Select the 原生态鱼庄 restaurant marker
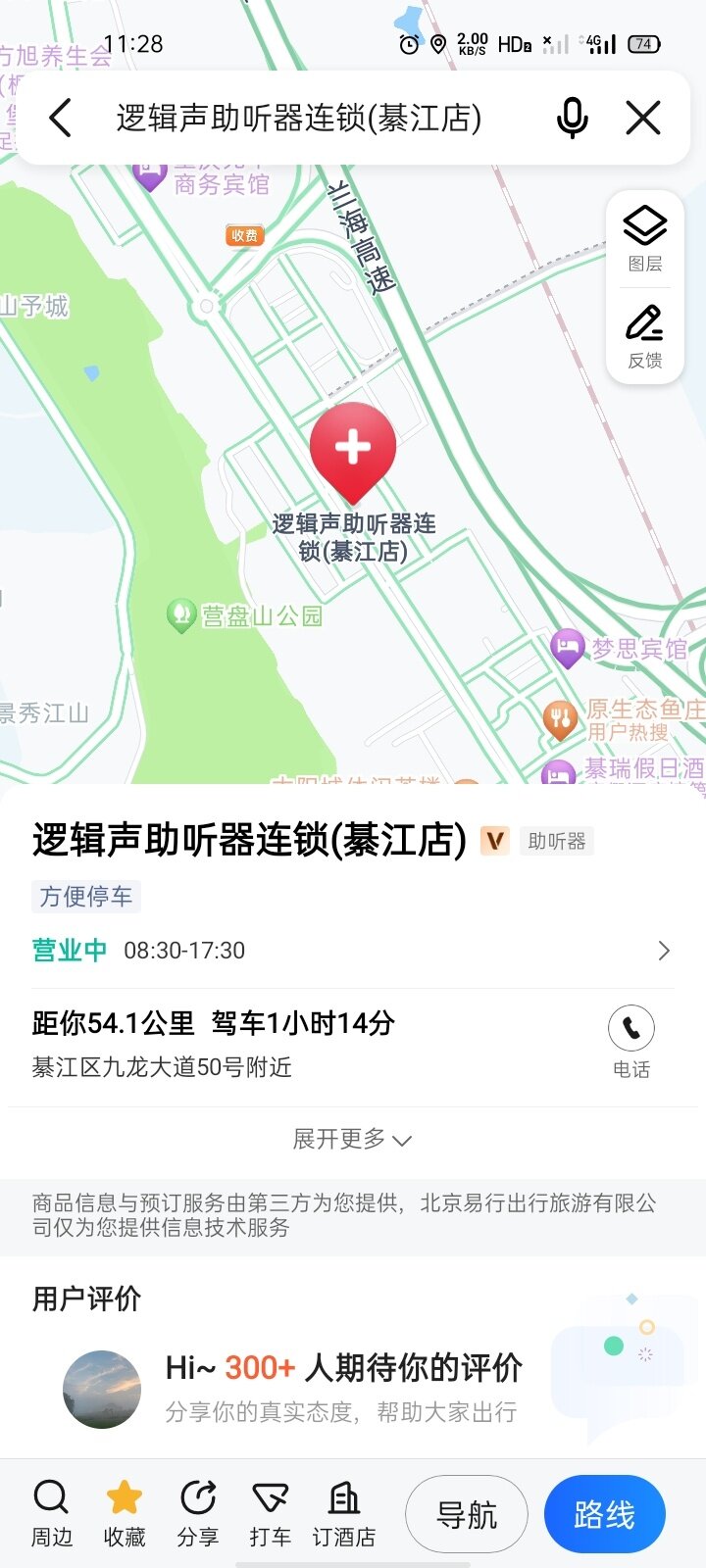Viewport: 706px width, 1568px height. [560, 719]
